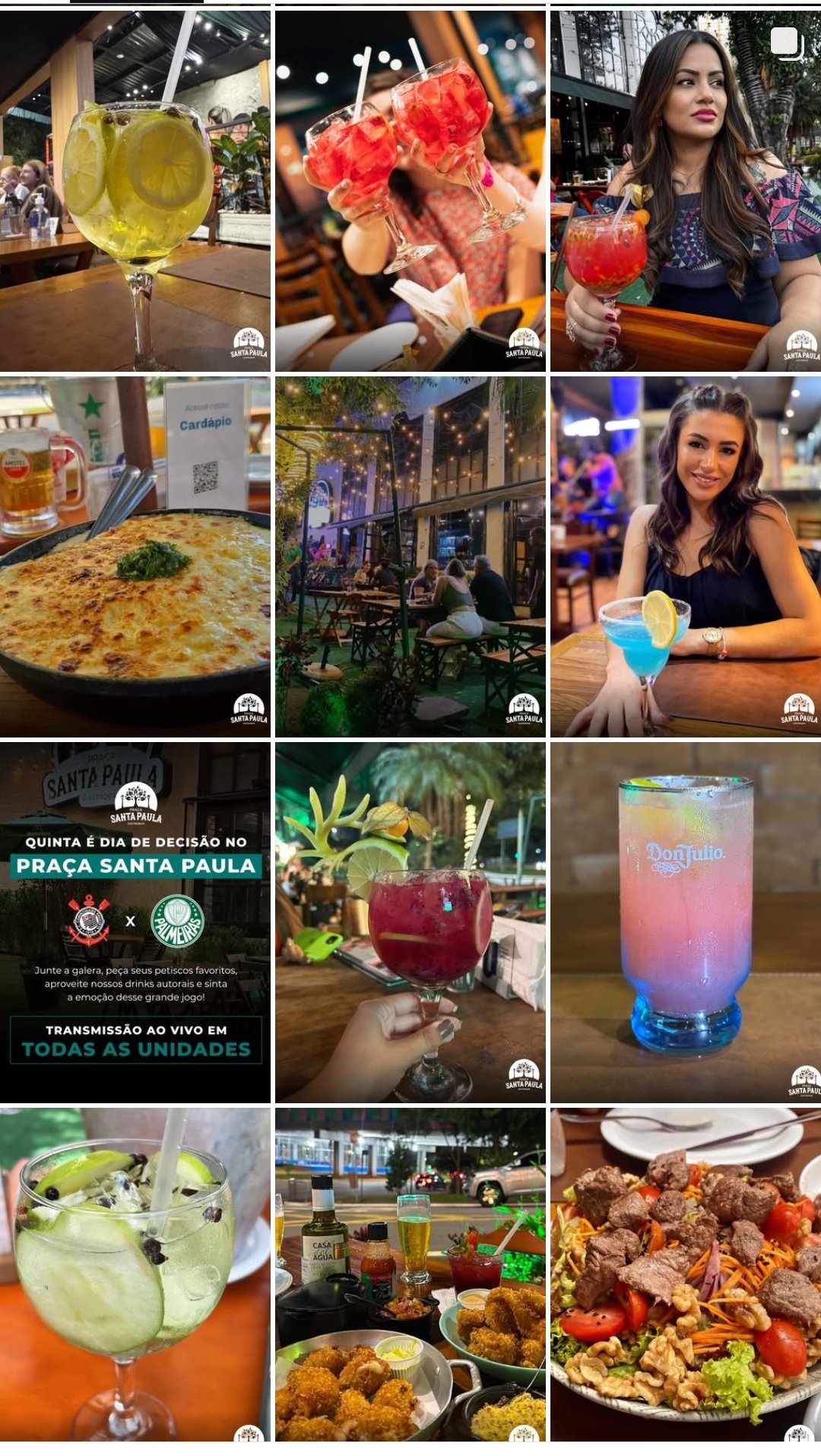821x1456 pixels.
Task: Open the fried snacks and beer post
Action: pyautogui.click(x=410, y=1274)
